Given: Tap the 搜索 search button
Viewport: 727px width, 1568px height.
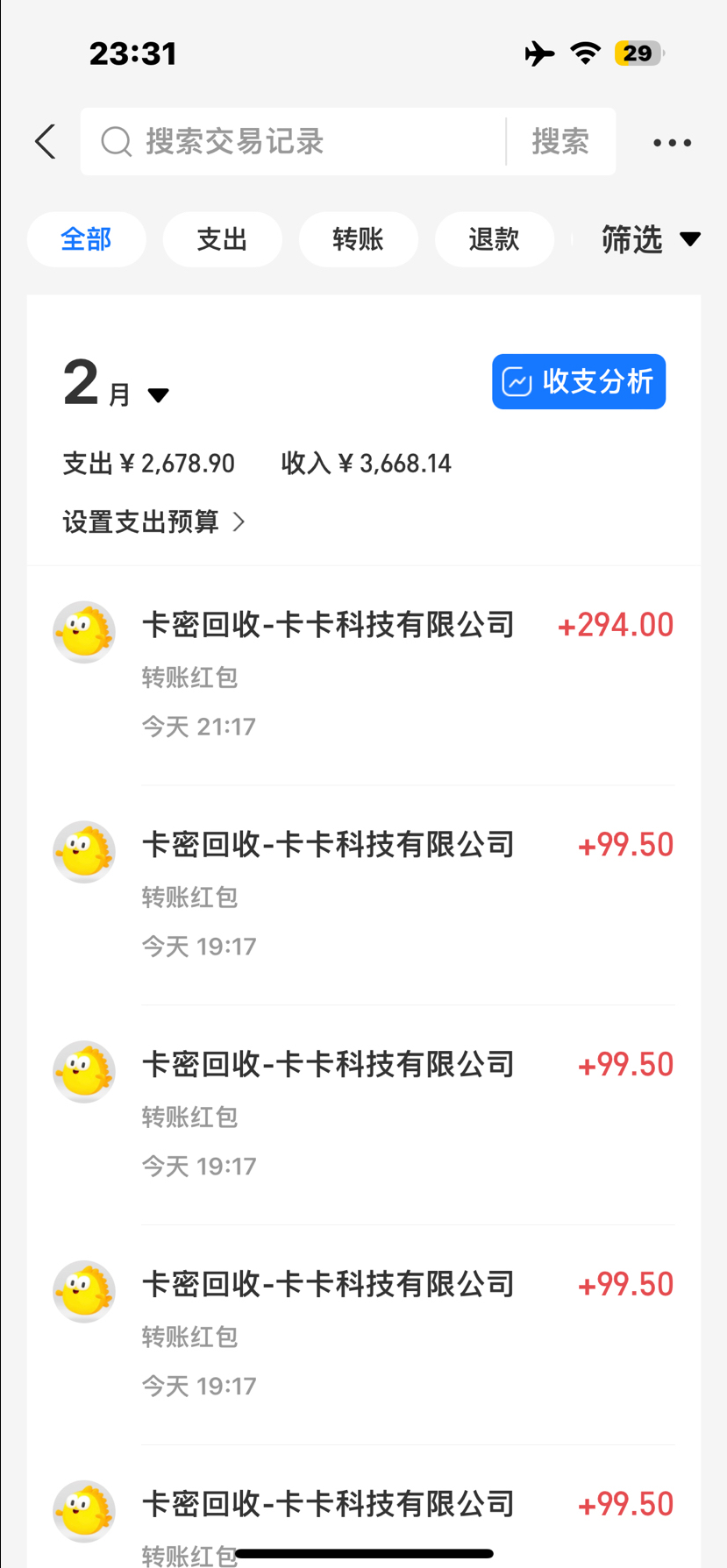Looking at the screenshot, I should [x=560, y=141].
